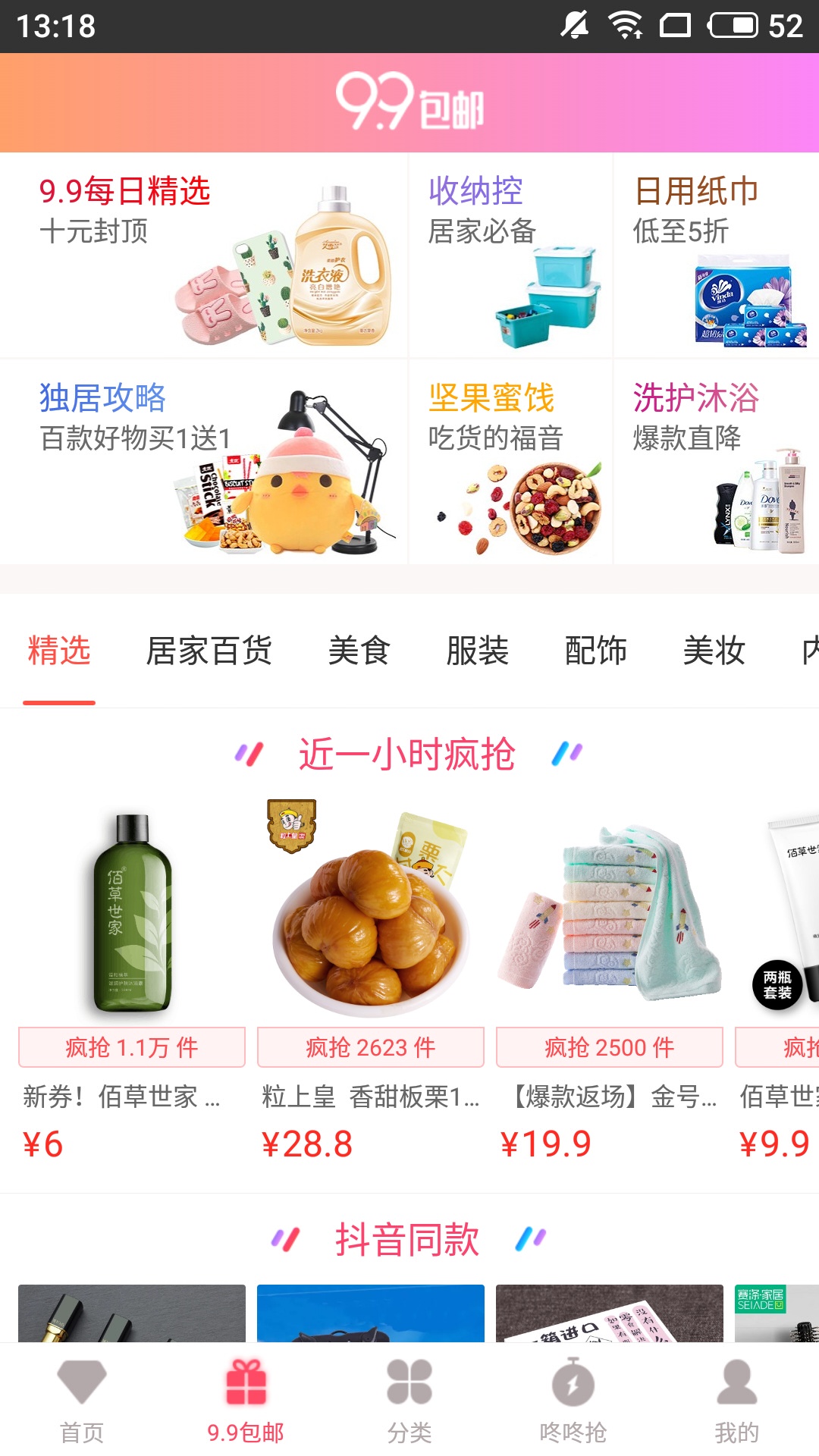This screenshot has width=819, height=1456.
Task: Go to the 我的 profile tab
Action: (x=737, y=1401)
